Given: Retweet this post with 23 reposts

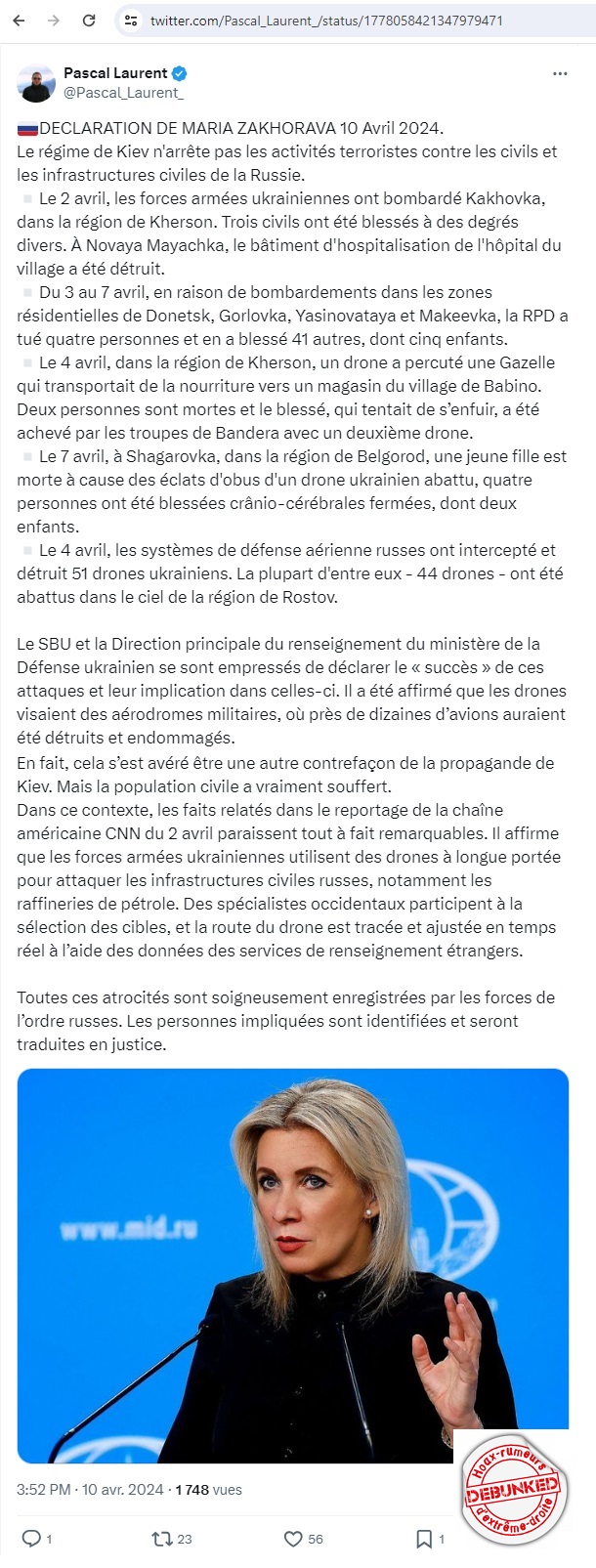Looking at the screenshot, I should (162, 1539).
